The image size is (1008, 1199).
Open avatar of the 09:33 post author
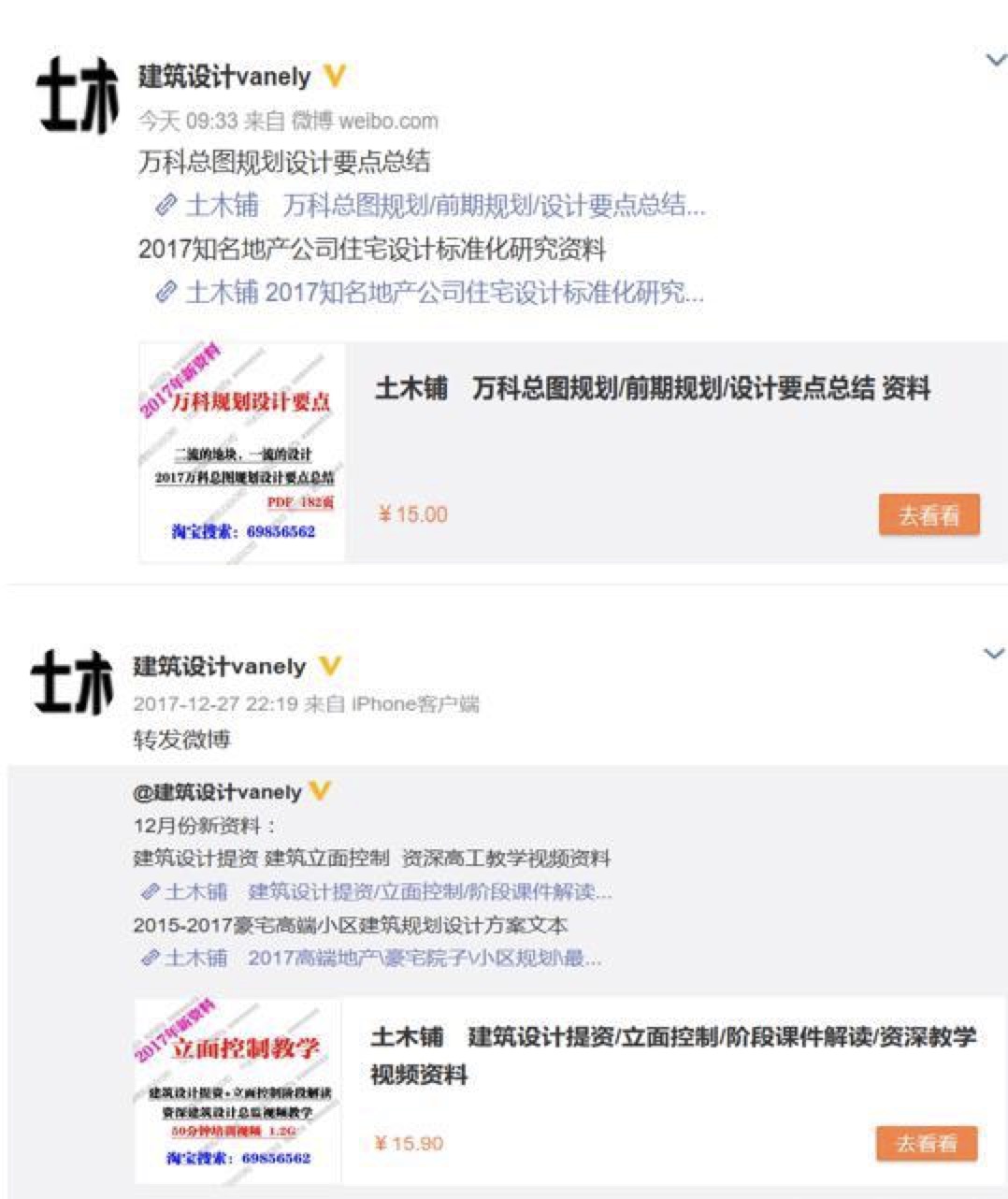(78, 95)
